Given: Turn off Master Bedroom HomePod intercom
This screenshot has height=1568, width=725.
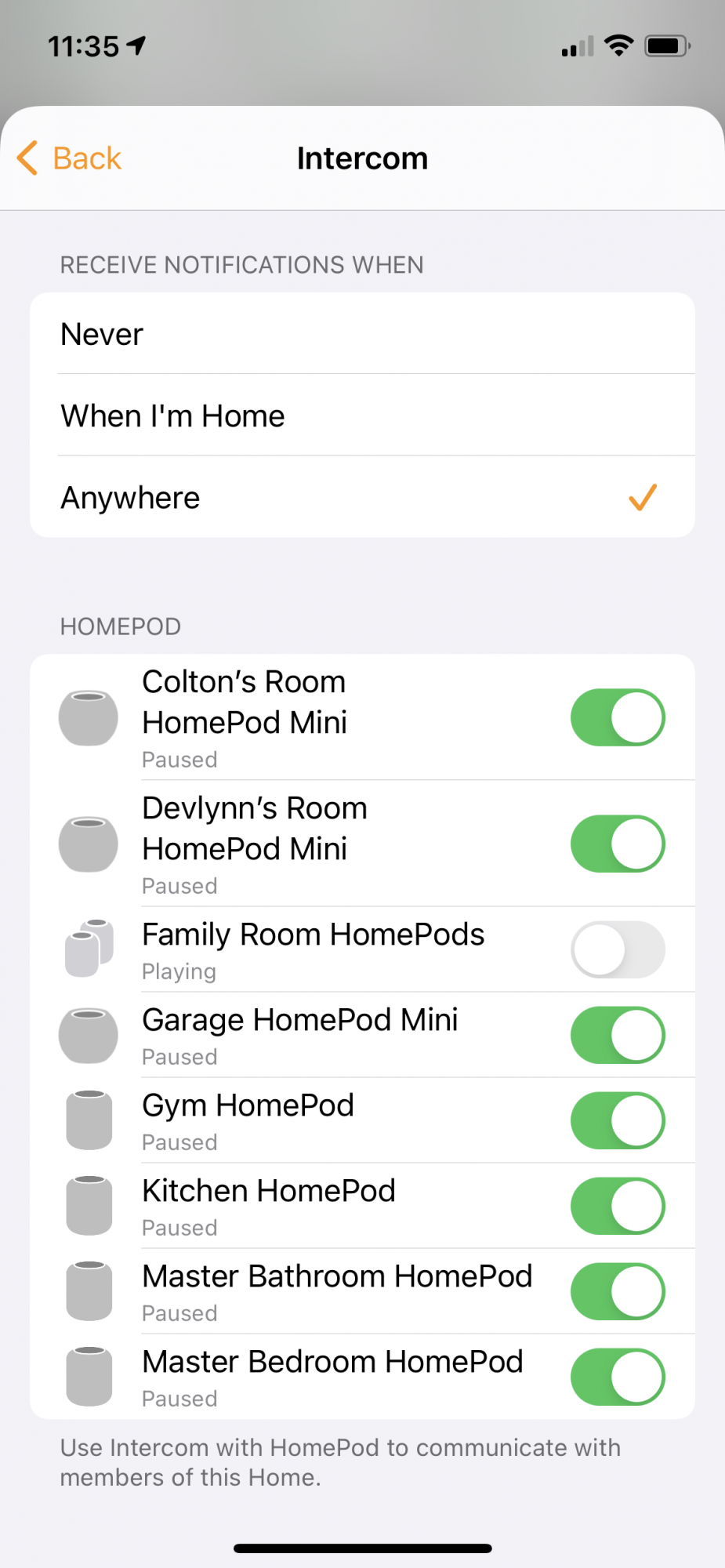Looking at the screenshot, I should (x=618, y=1377).
